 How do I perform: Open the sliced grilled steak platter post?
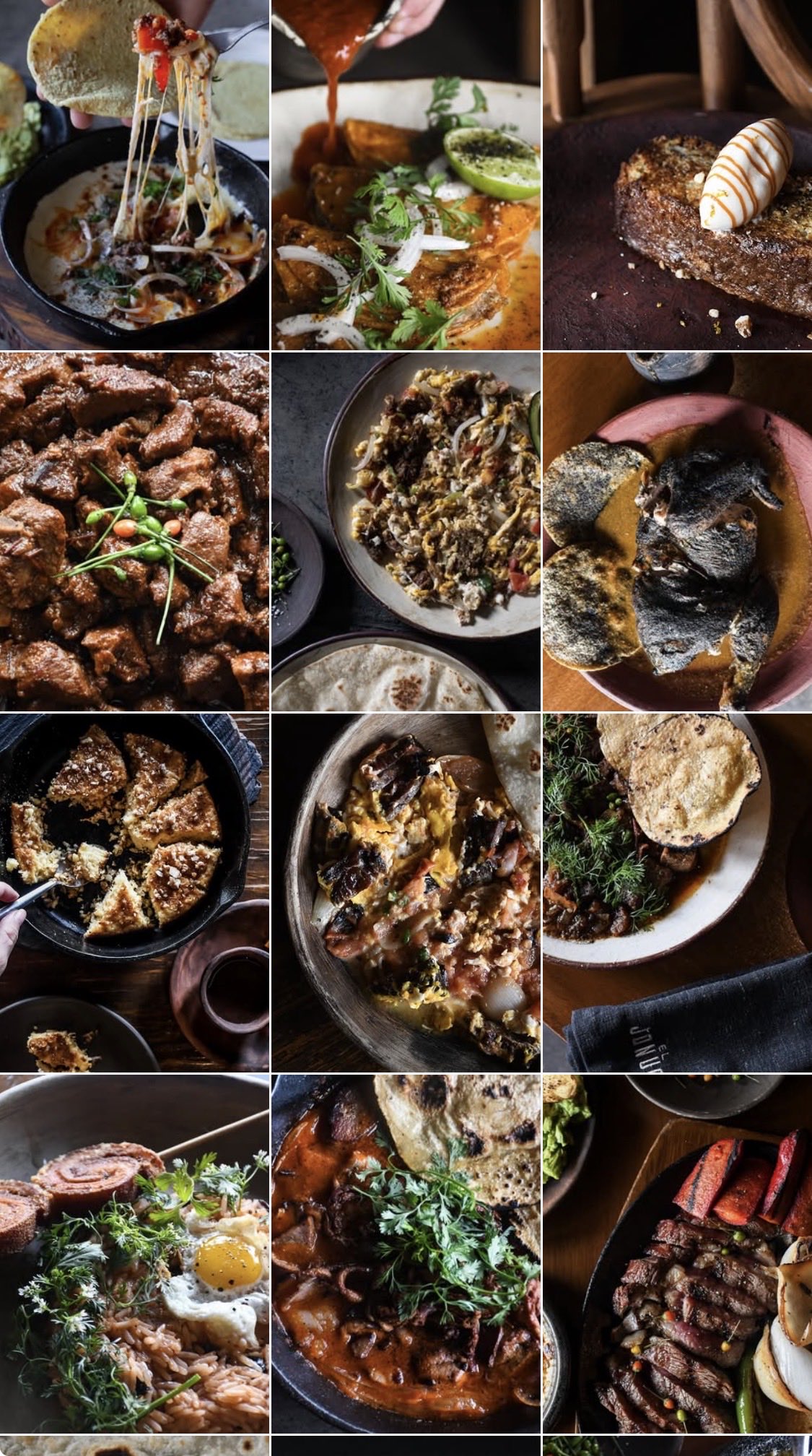point(677,1254)
